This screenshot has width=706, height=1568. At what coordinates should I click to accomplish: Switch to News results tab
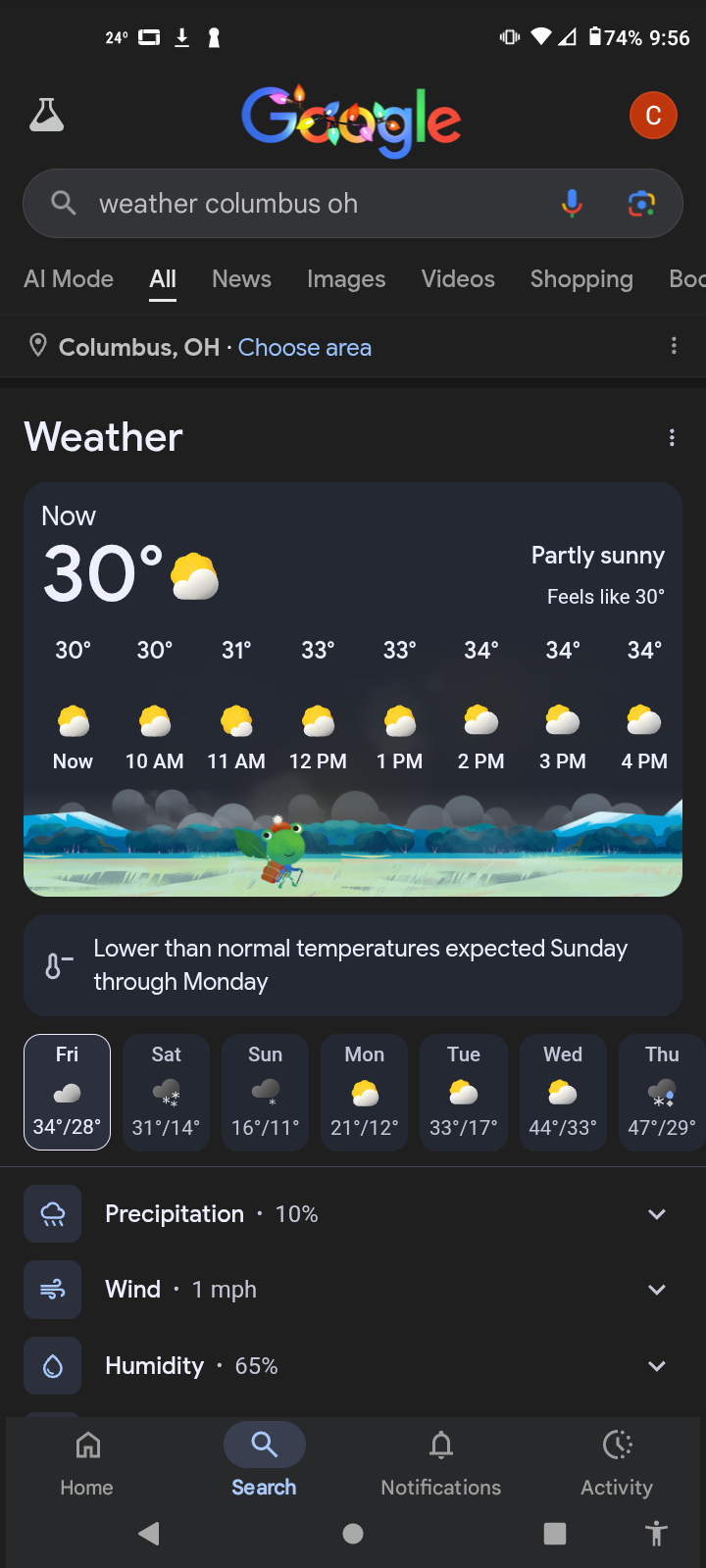[x=241, y=279]
